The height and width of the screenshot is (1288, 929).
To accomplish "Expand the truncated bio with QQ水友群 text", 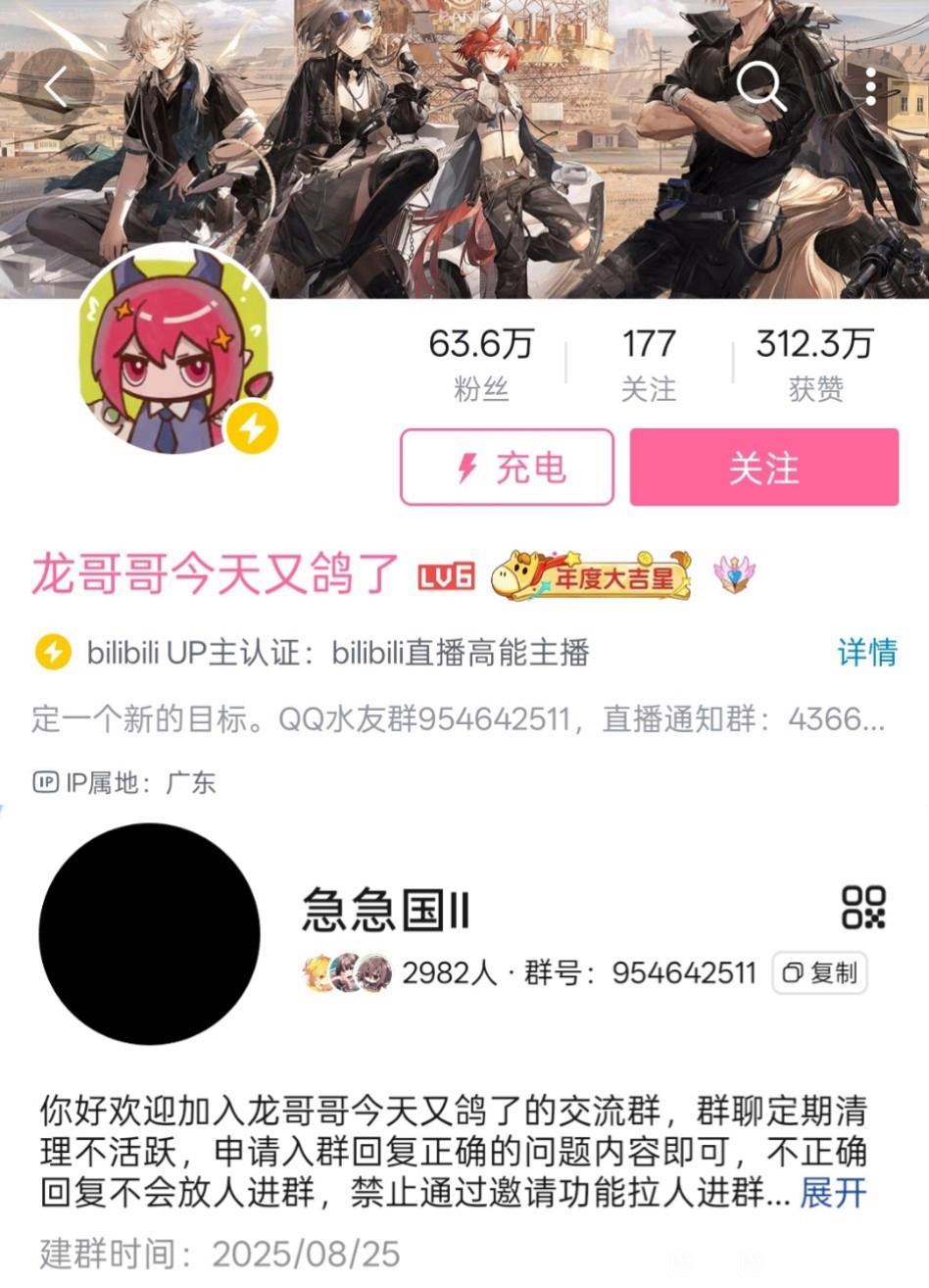I will [x=459, y=719].
